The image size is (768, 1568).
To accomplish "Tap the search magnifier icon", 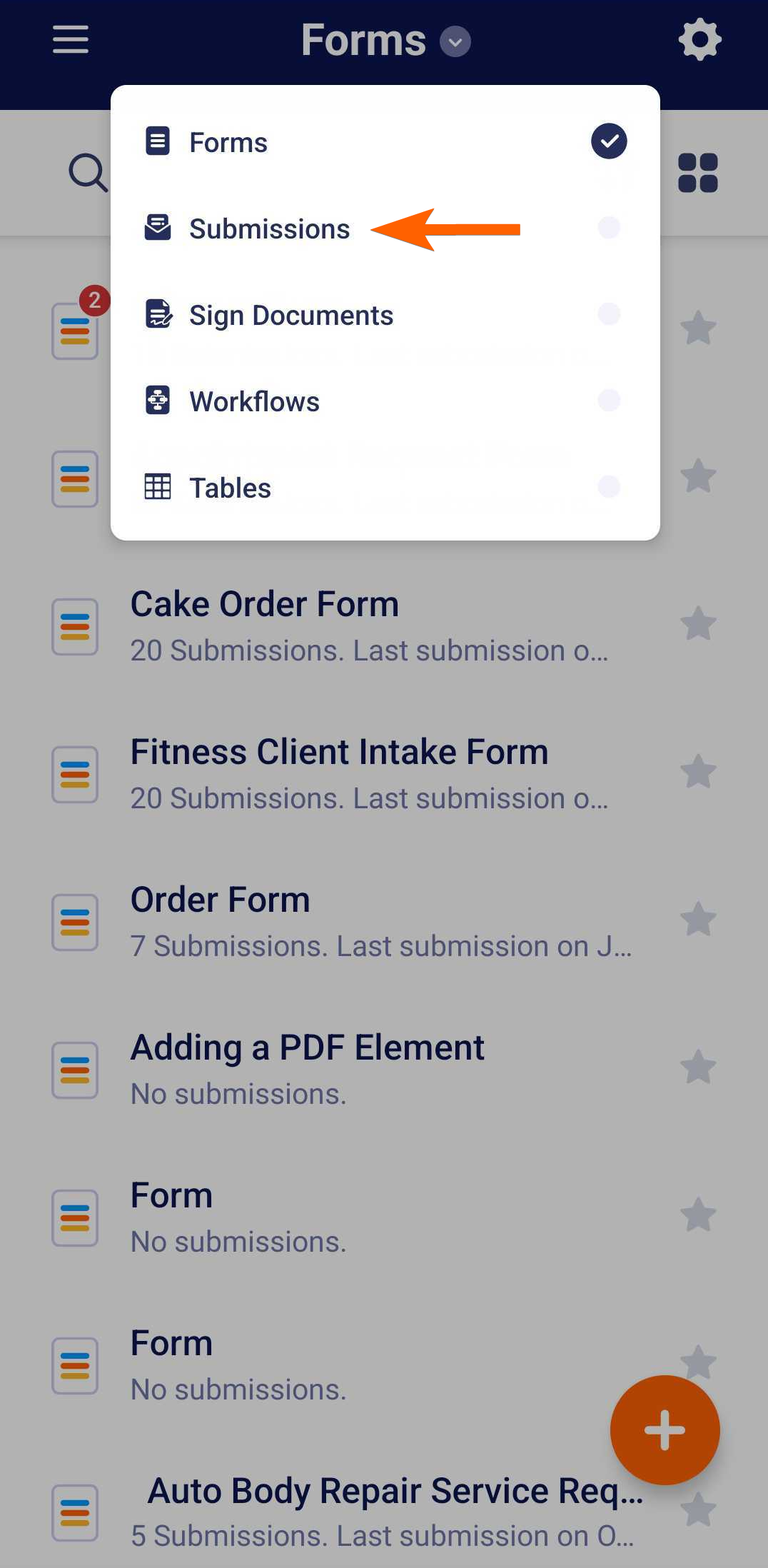I will tap(88, 173).
